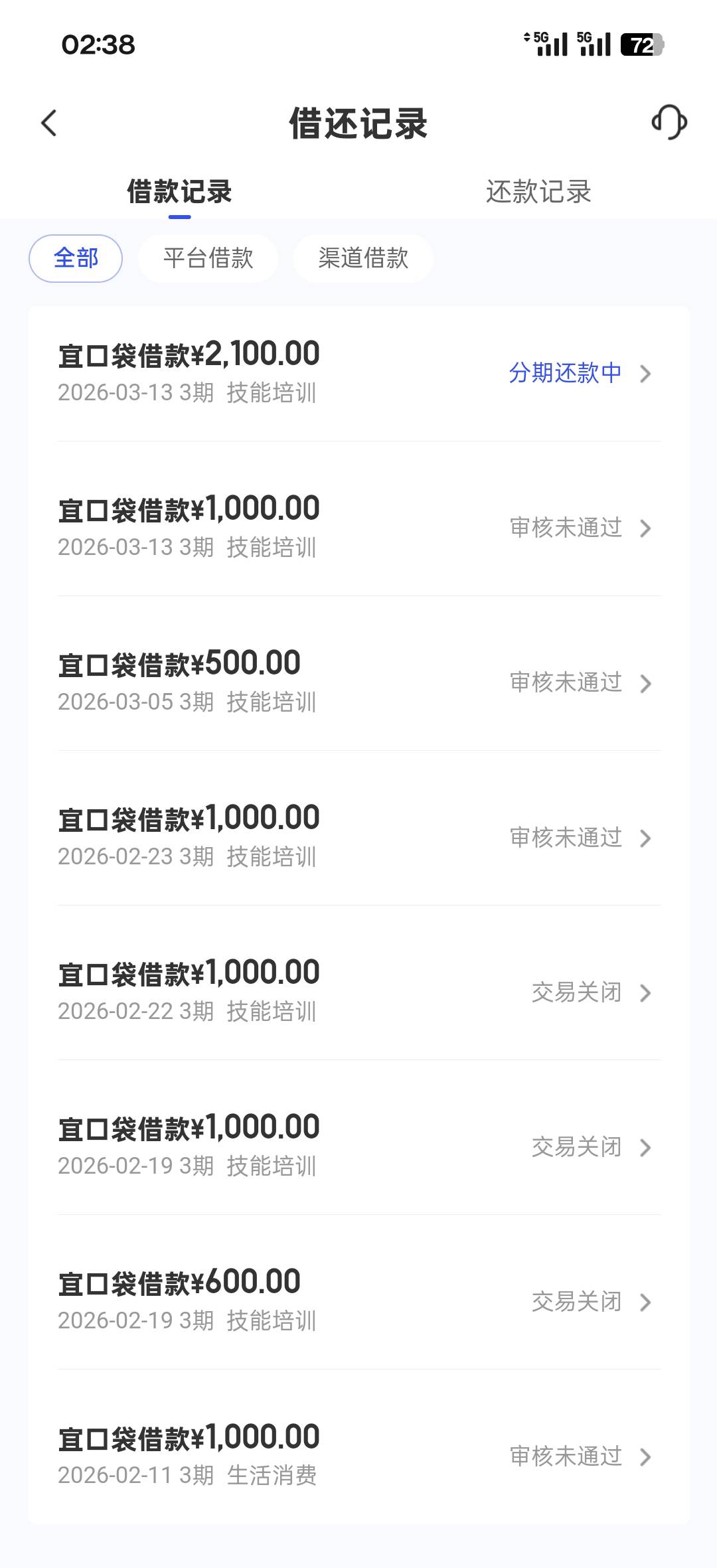Open customer service headset icon
Screen dimensions: 717x1568
[x=669, y=123]
